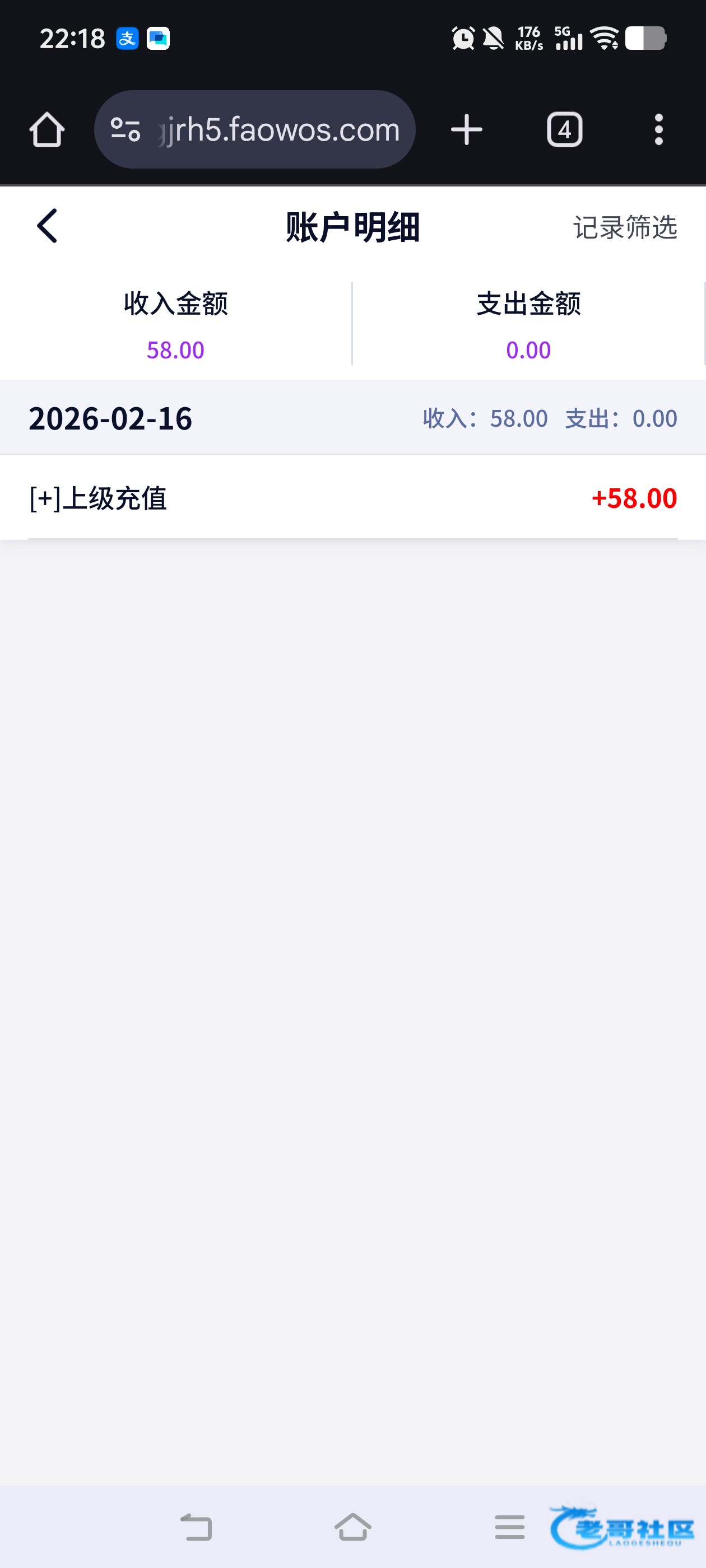Image resolution: width=706 pixels, height=1568 pixels.
Task: Go to the system home screen
Action: (352, 1527)
